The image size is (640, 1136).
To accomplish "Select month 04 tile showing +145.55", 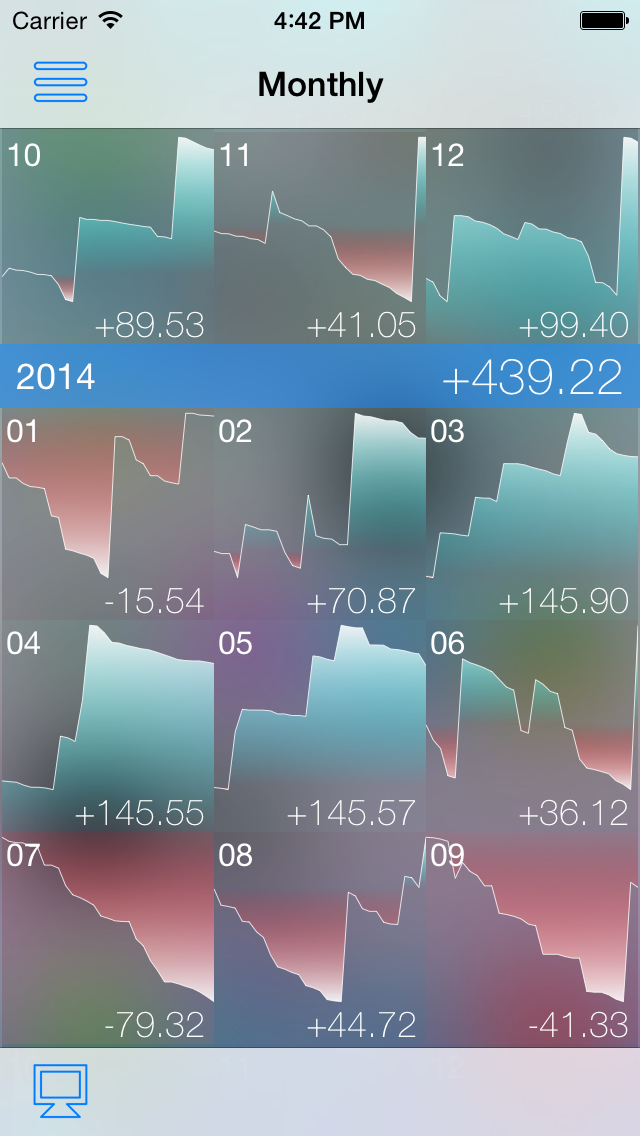I will [x=107, y=726].
